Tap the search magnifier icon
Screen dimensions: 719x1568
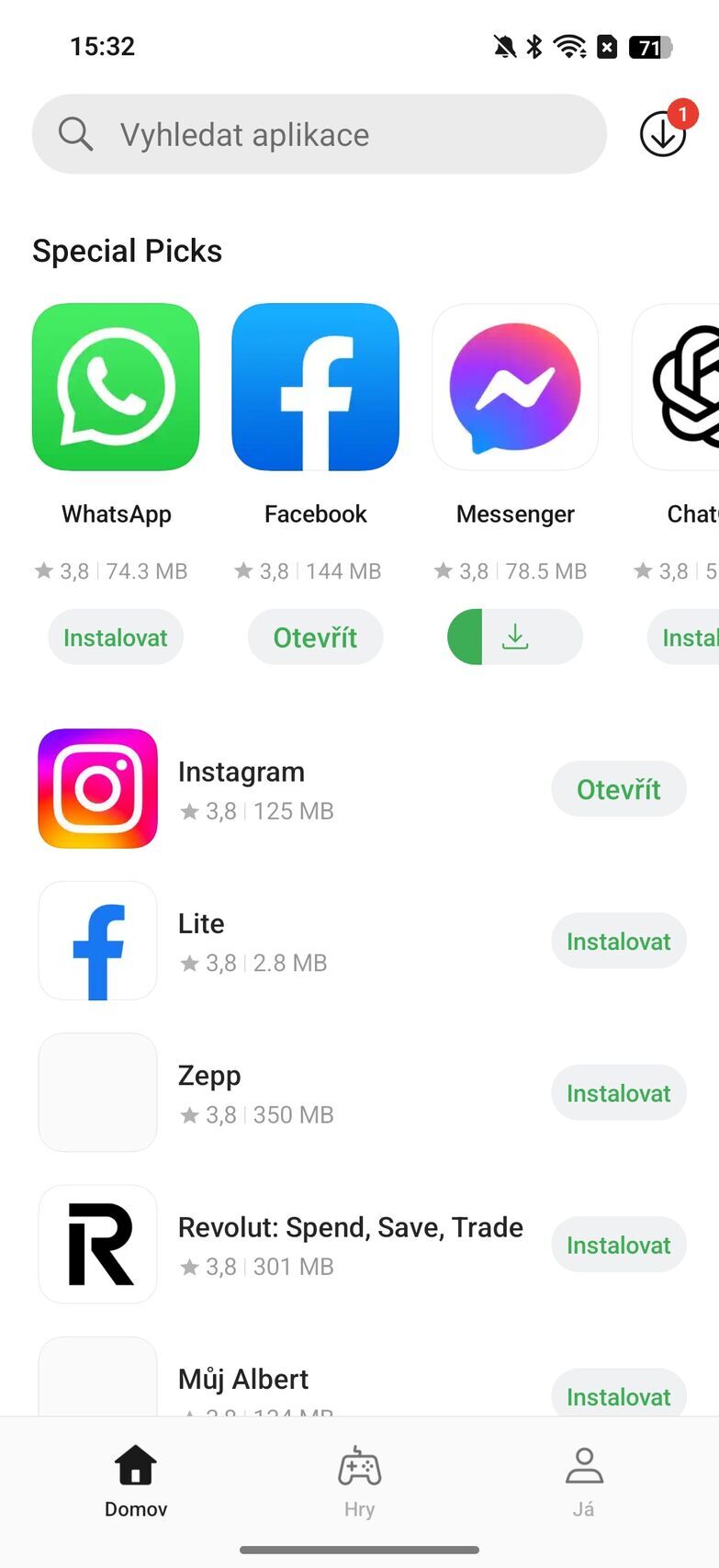pyautogui.click(x=76, y=134)
